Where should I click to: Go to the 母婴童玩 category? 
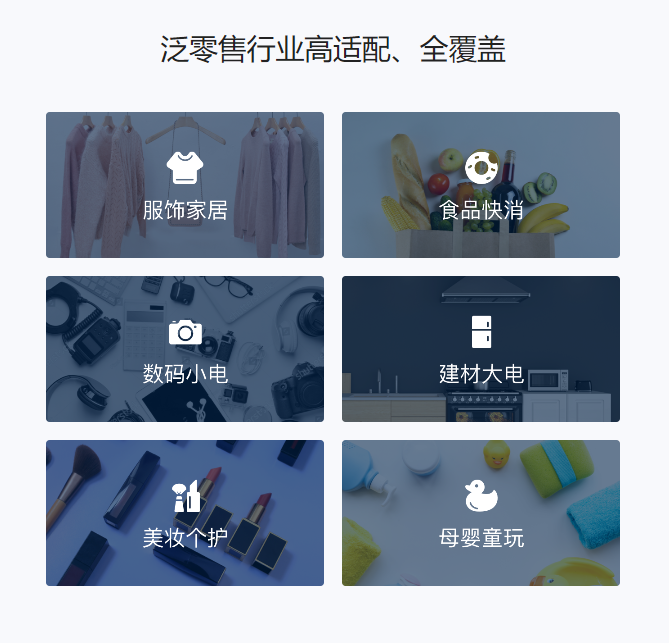(481, 513)
